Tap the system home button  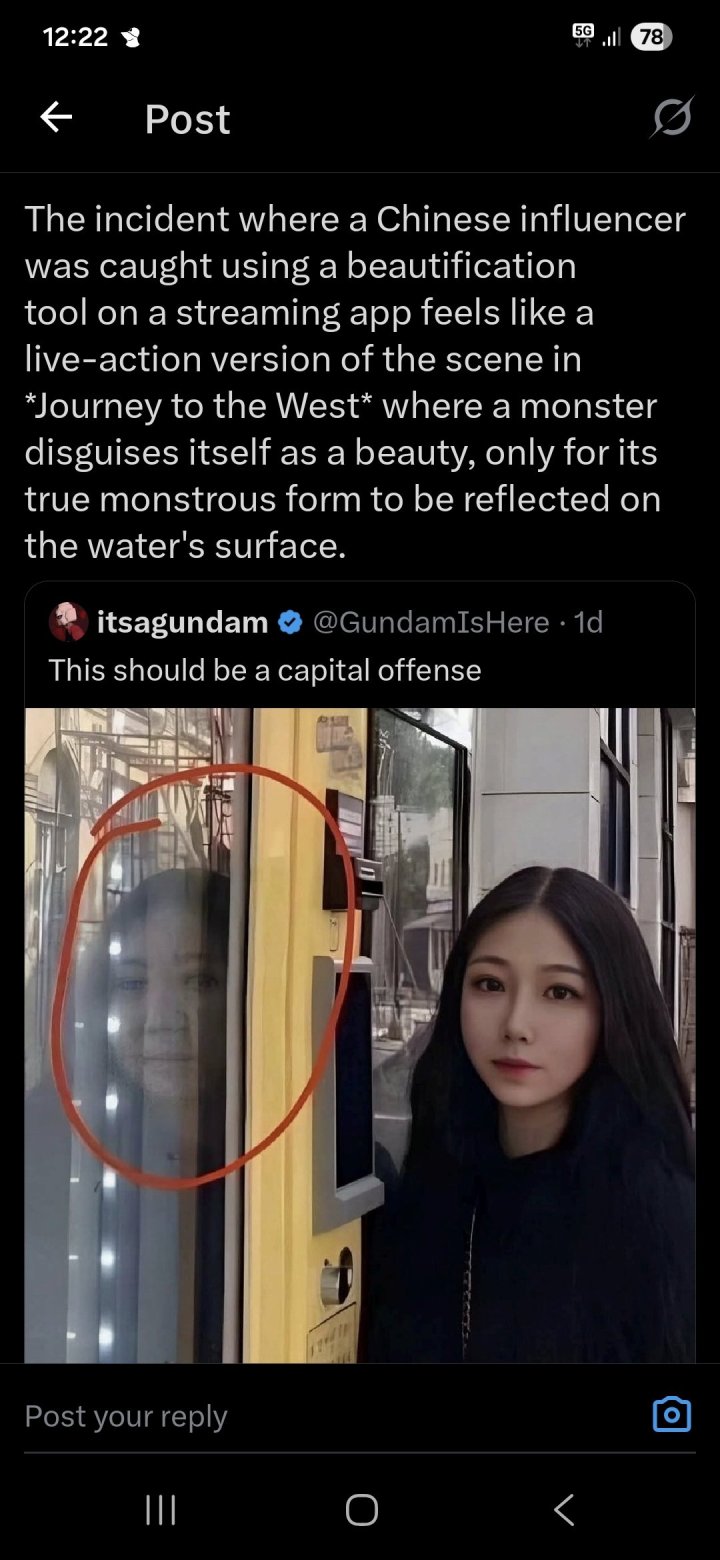pos(361,1509)
